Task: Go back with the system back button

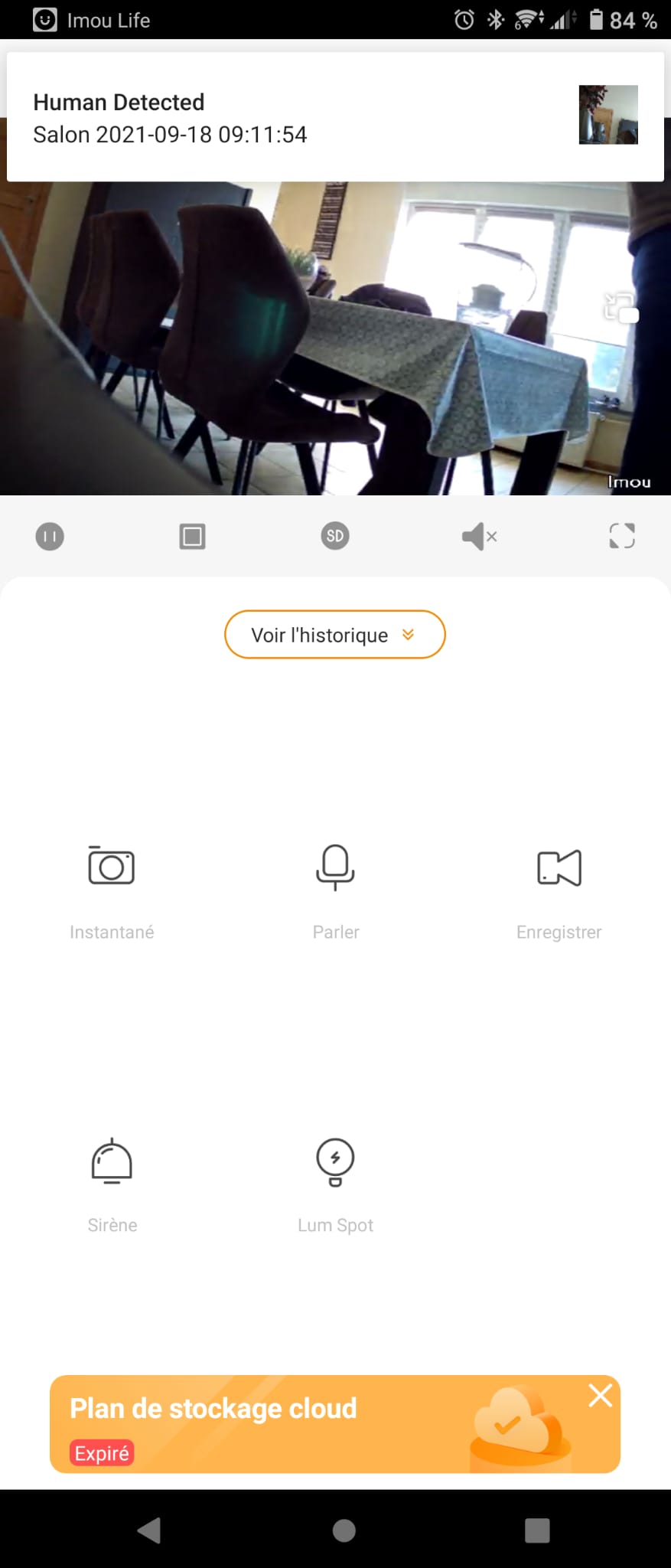Action: [x=148, y=1530]
